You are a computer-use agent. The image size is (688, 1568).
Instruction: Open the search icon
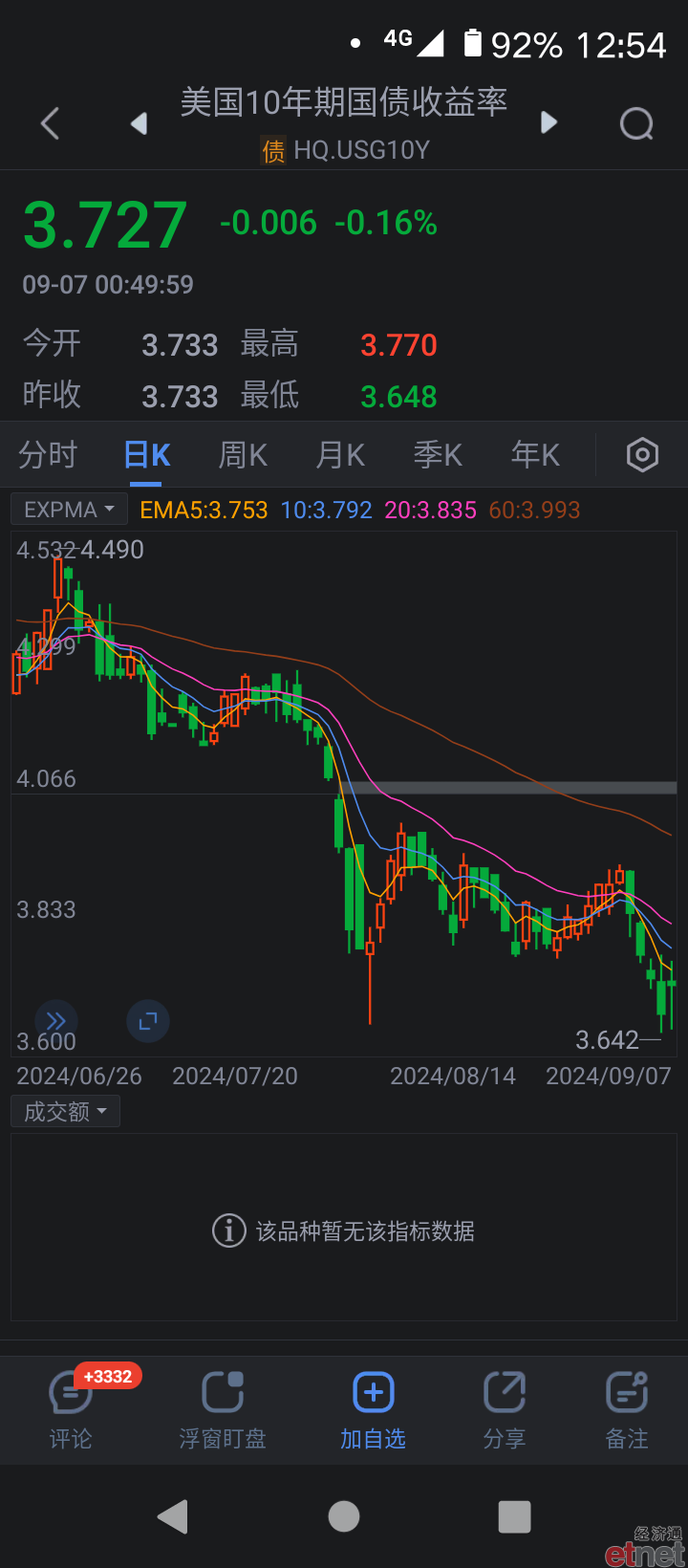pos(636,123)
